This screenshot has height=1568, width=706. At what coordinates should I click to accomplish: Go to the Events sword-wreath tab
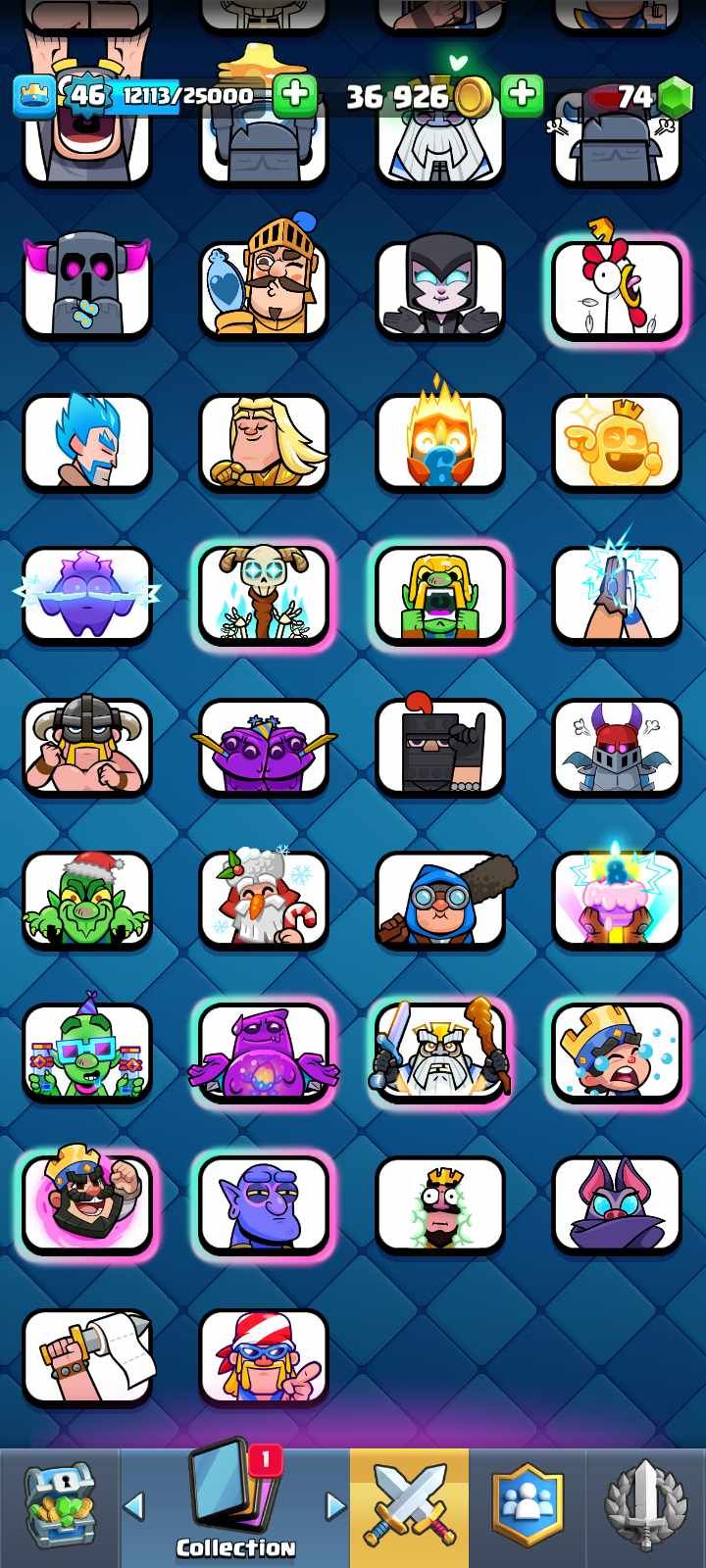click(645, 1507)
